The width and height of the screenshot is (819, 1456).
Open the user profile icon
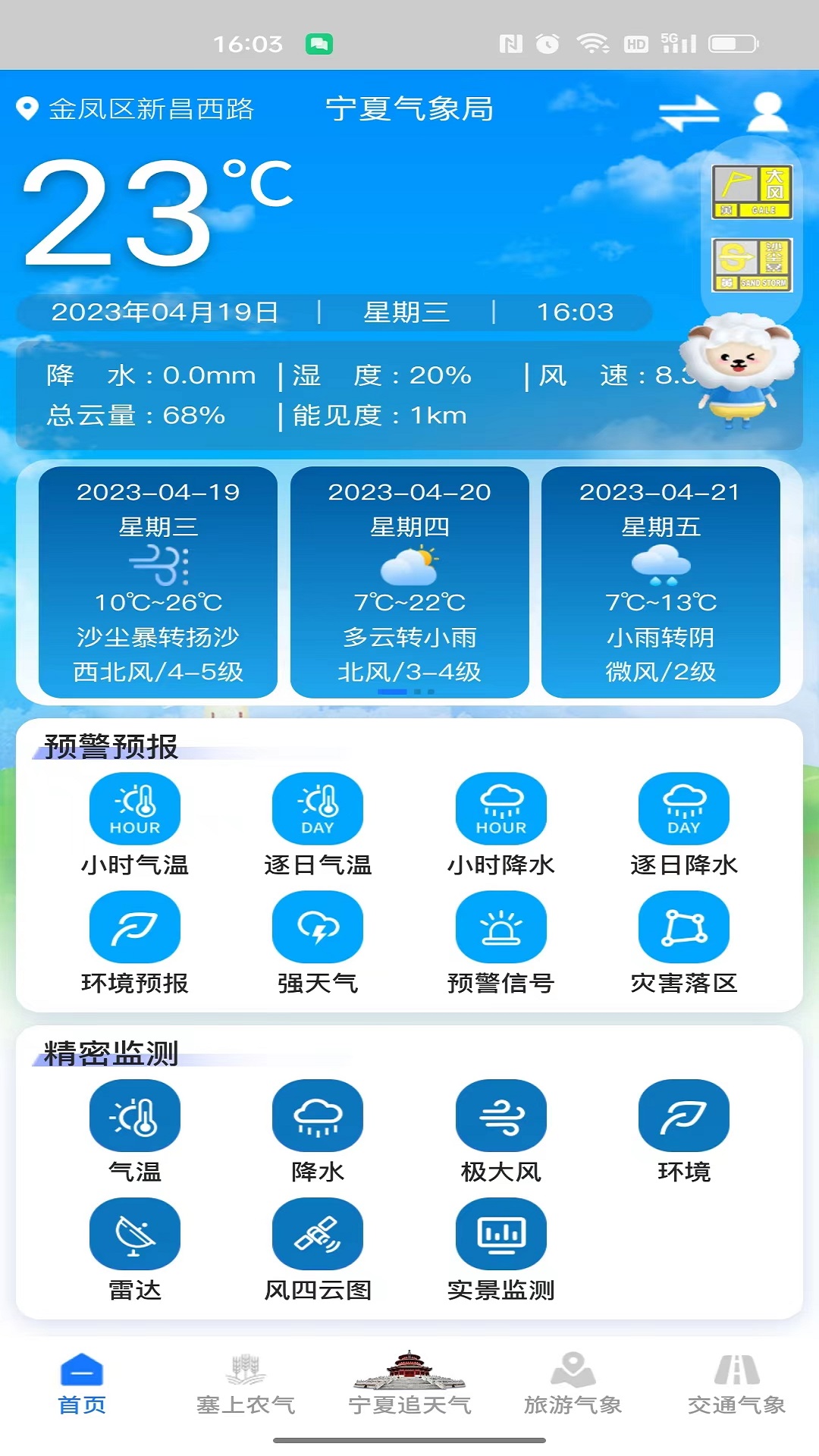767,112
